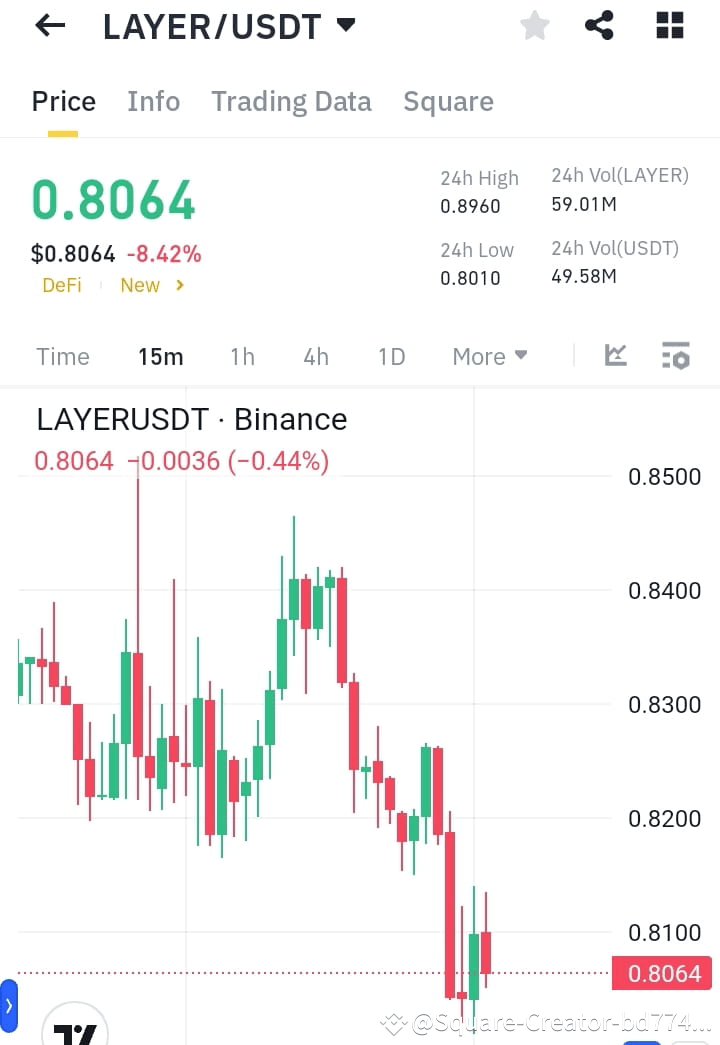Open the chart display settings gear icon
The image size is (720, 1045).
pos(676,355)
